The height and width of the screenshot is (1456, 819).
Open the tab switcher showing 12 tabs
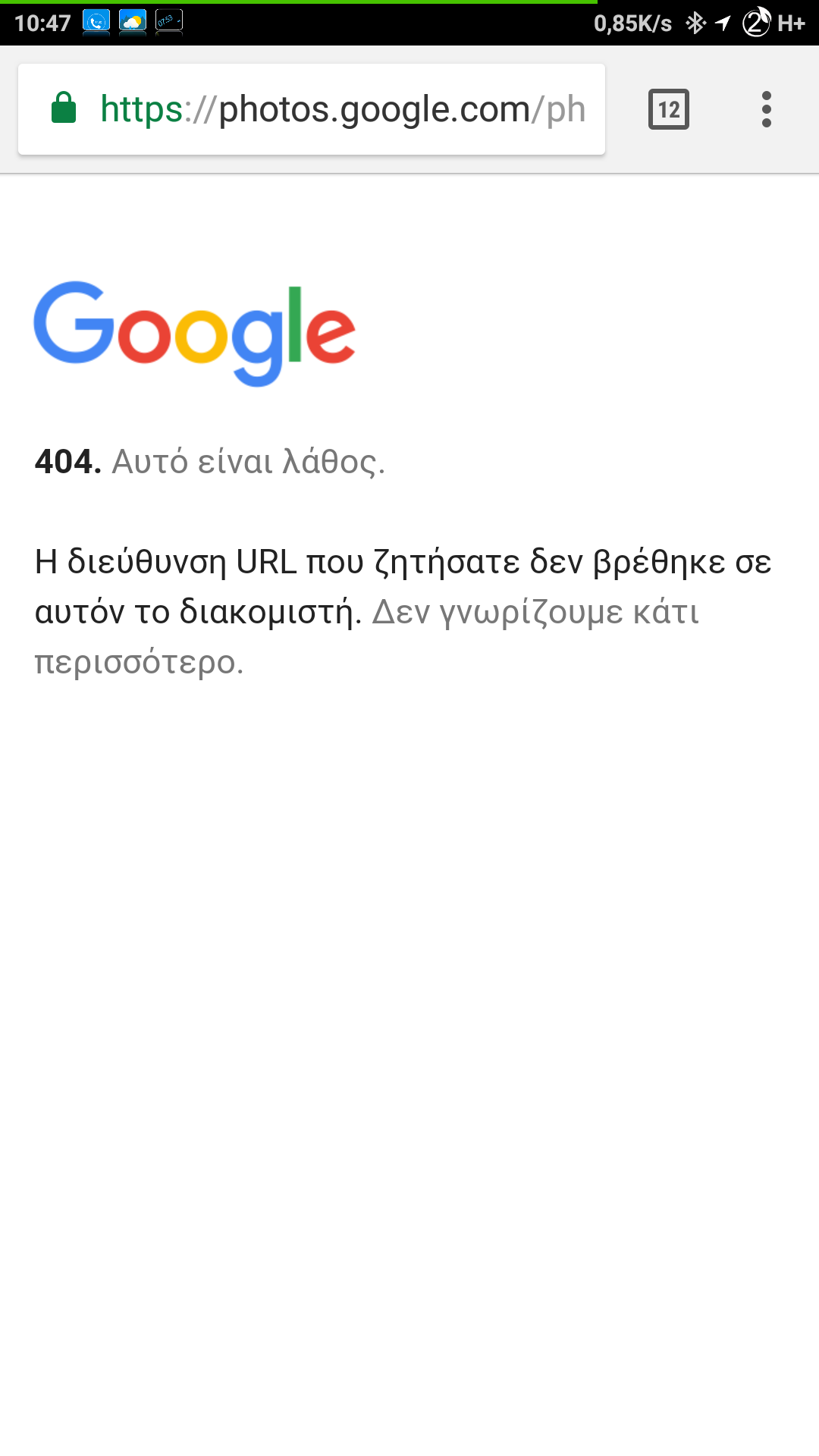click(x=668, y=109)
